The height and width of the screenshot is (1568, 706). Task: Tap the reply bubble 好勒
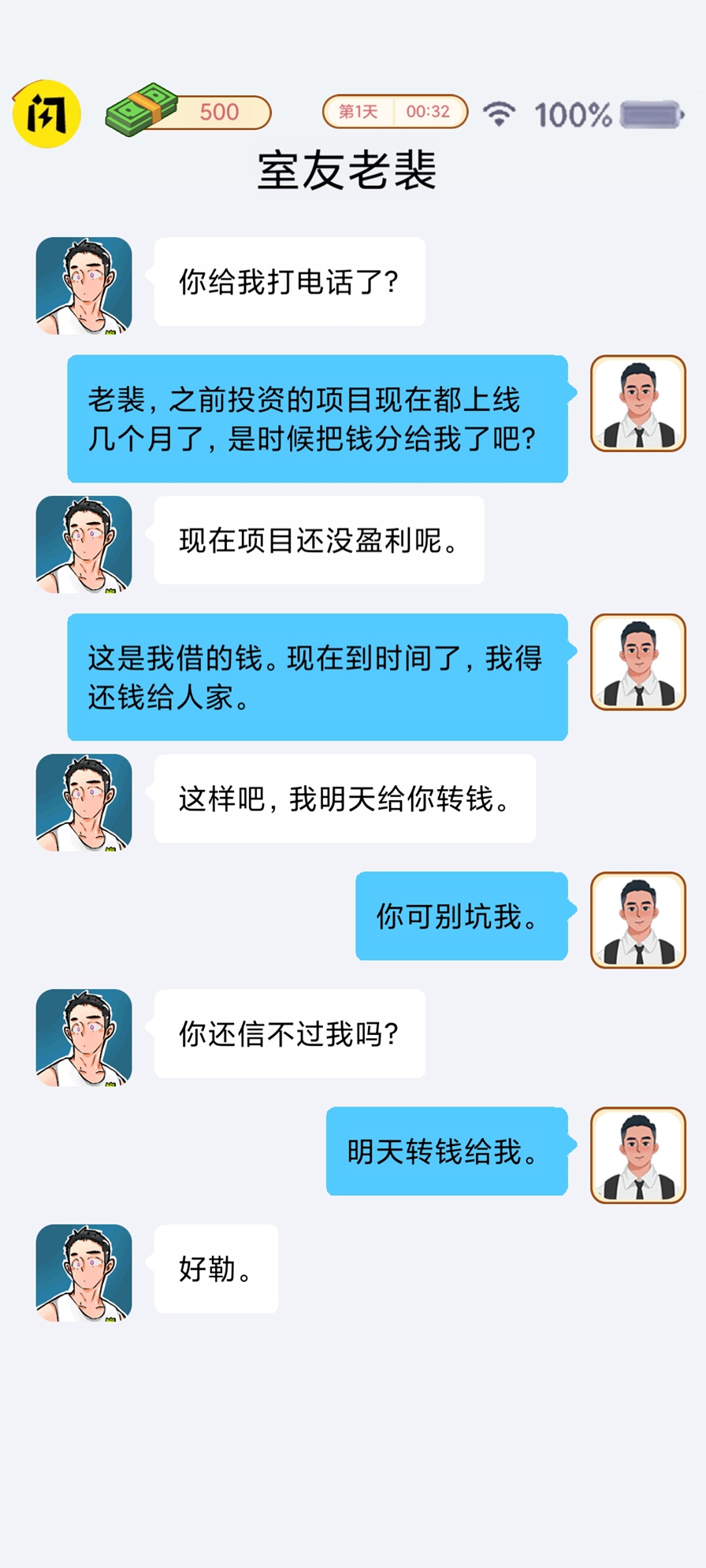click(215, 1271)
